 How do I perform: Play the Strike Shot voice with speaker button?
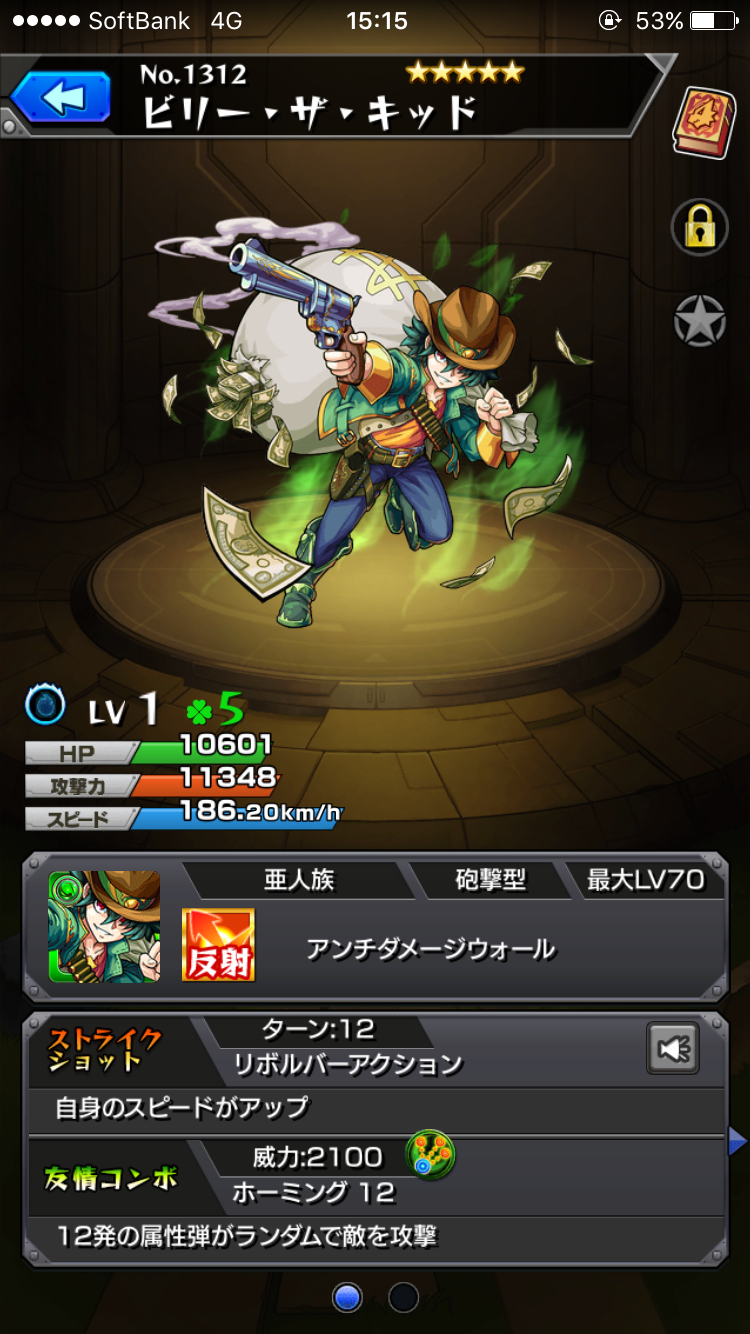[x=672, y=1049]
